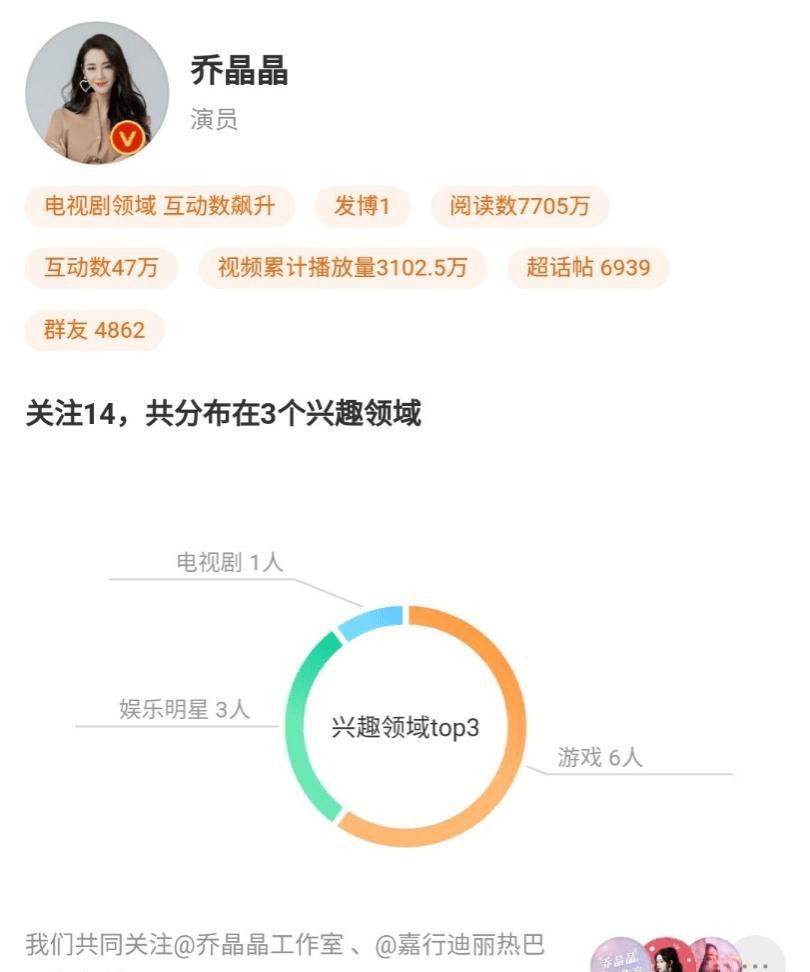Click the 视频累计播放量3102.5万 chip
This screenshot has height=972, width=810.
point(342,268)
